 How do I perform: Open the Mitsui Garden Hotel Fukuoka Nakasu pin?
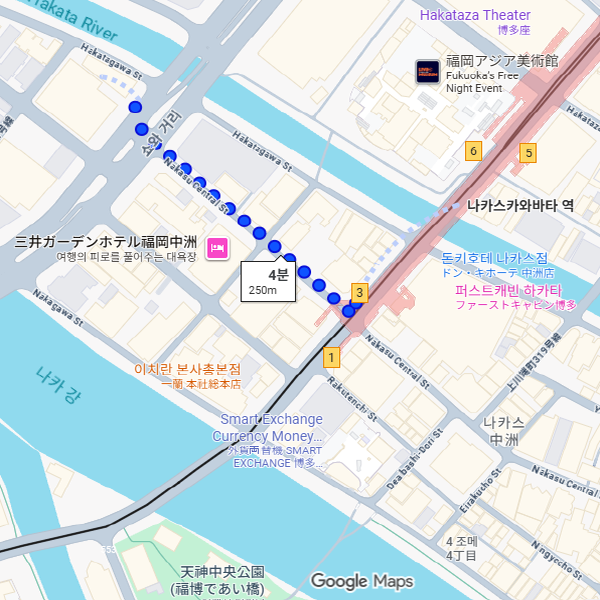pyautogui.click(x=217, y=248)
